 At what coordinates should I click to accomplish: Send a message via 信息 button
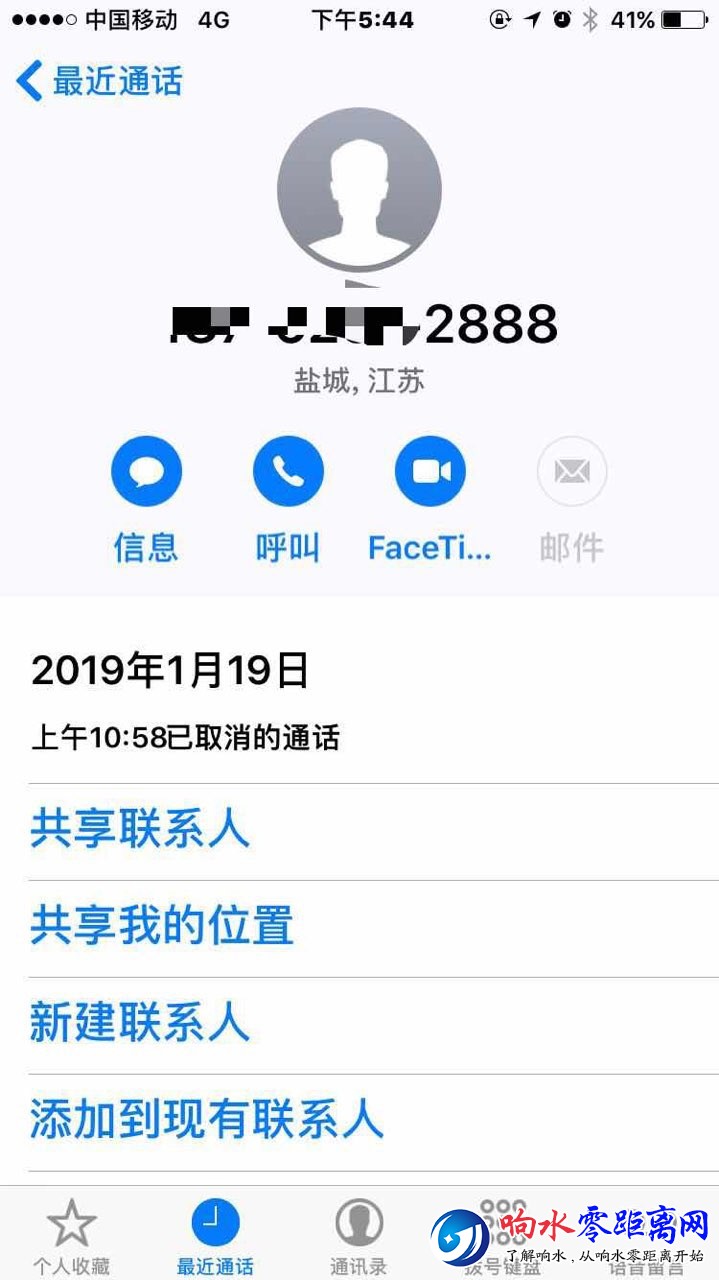146,471
